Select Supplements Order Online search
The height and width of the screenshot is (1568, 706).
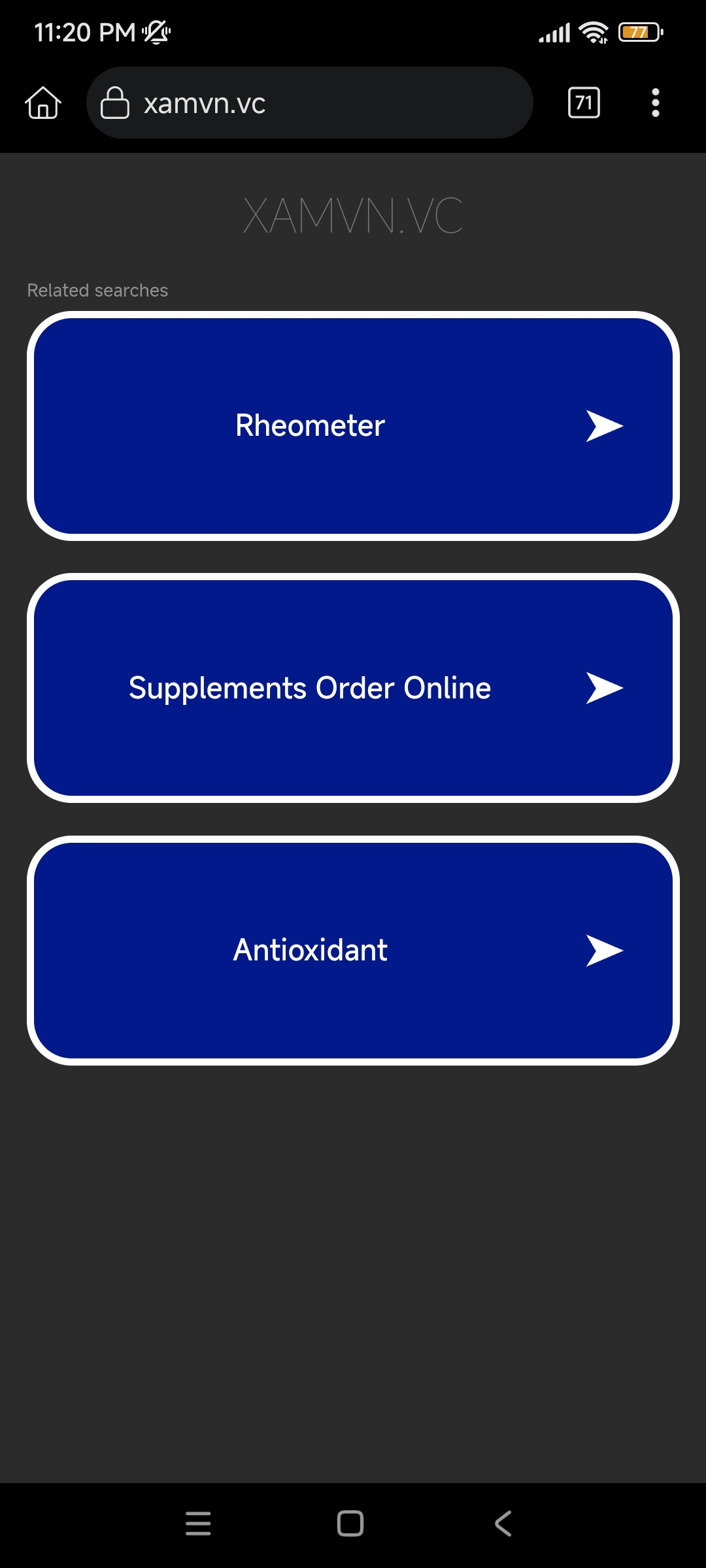pos(353,688)
